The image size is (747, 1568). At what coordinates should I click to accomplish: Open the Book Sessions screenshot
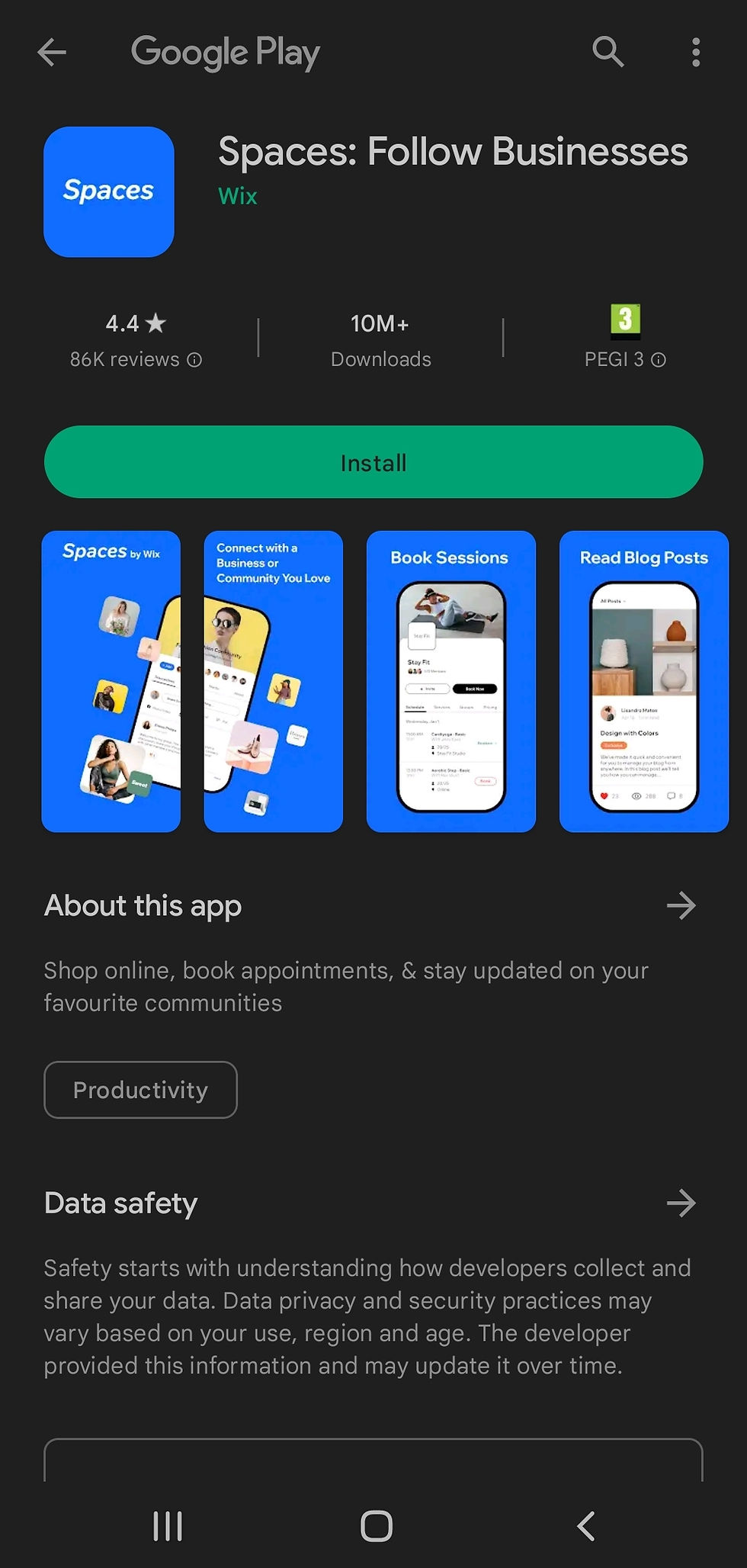450,681
